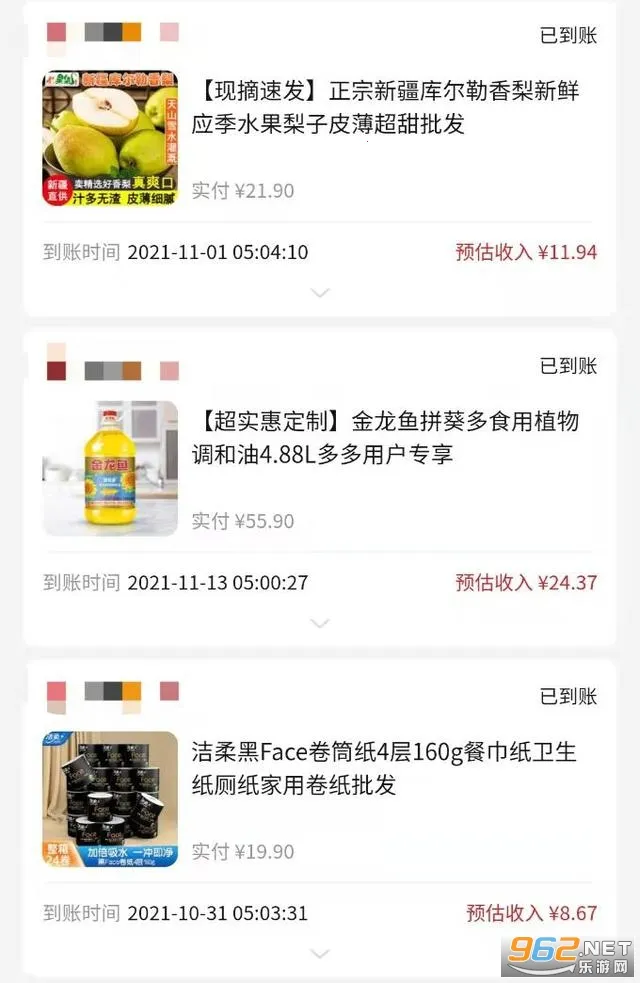Expand details under the ¥8.67 income order
Viewport: 640px width, 983px height.
point(320,953)
